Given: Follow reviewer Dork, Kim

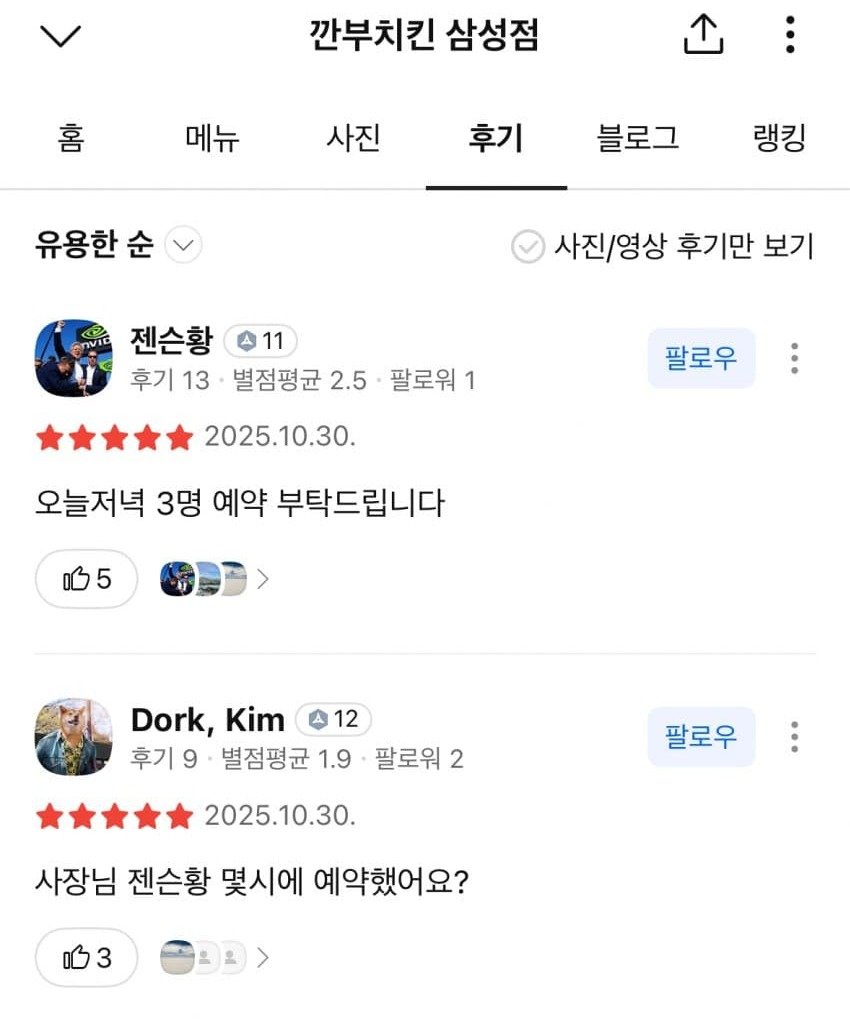Looking at the screenshot, I should coord(701,737).
